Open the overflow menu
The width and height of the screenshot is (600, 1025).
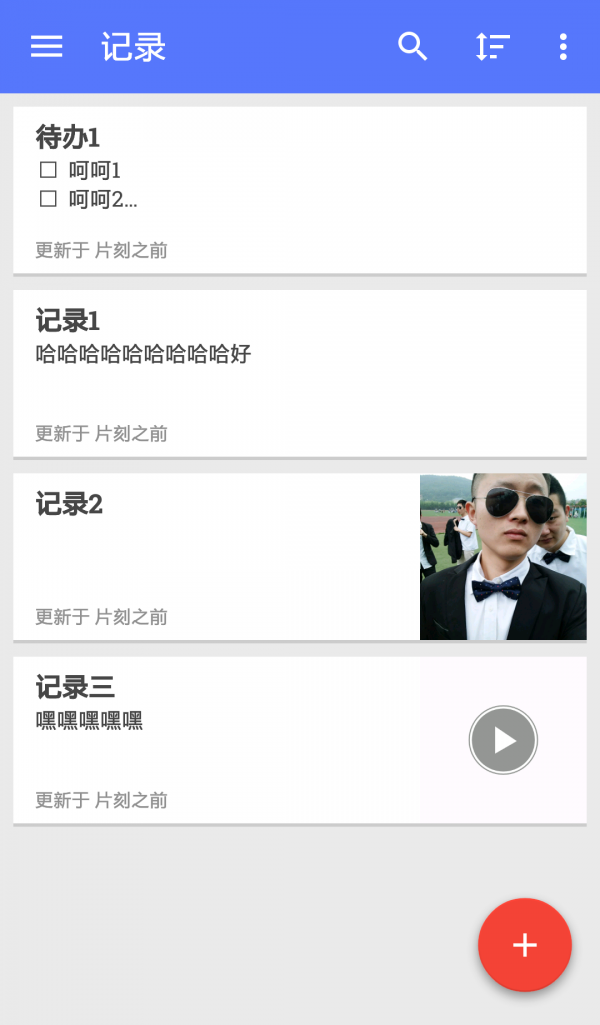(x=563, y=47)
